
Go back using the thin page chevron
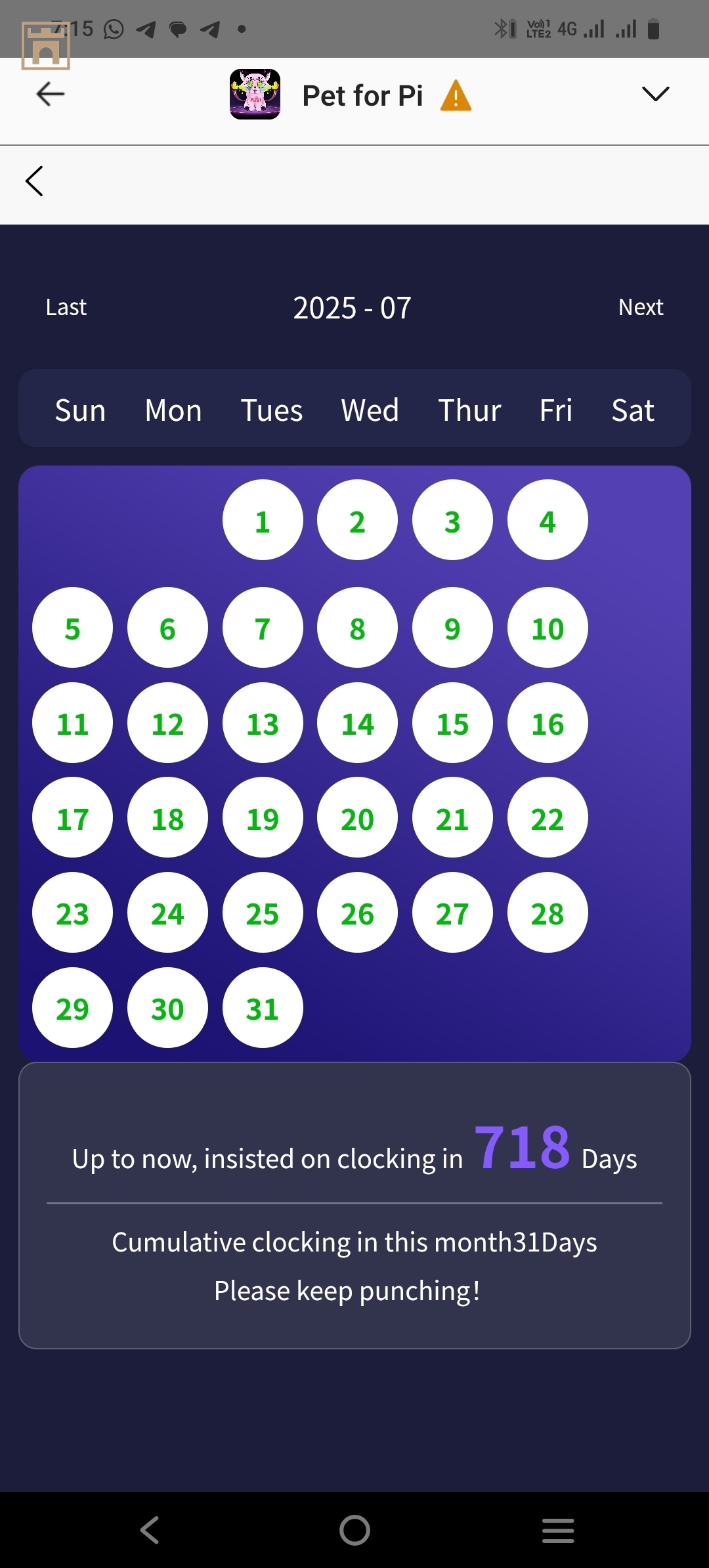[34, 181]
